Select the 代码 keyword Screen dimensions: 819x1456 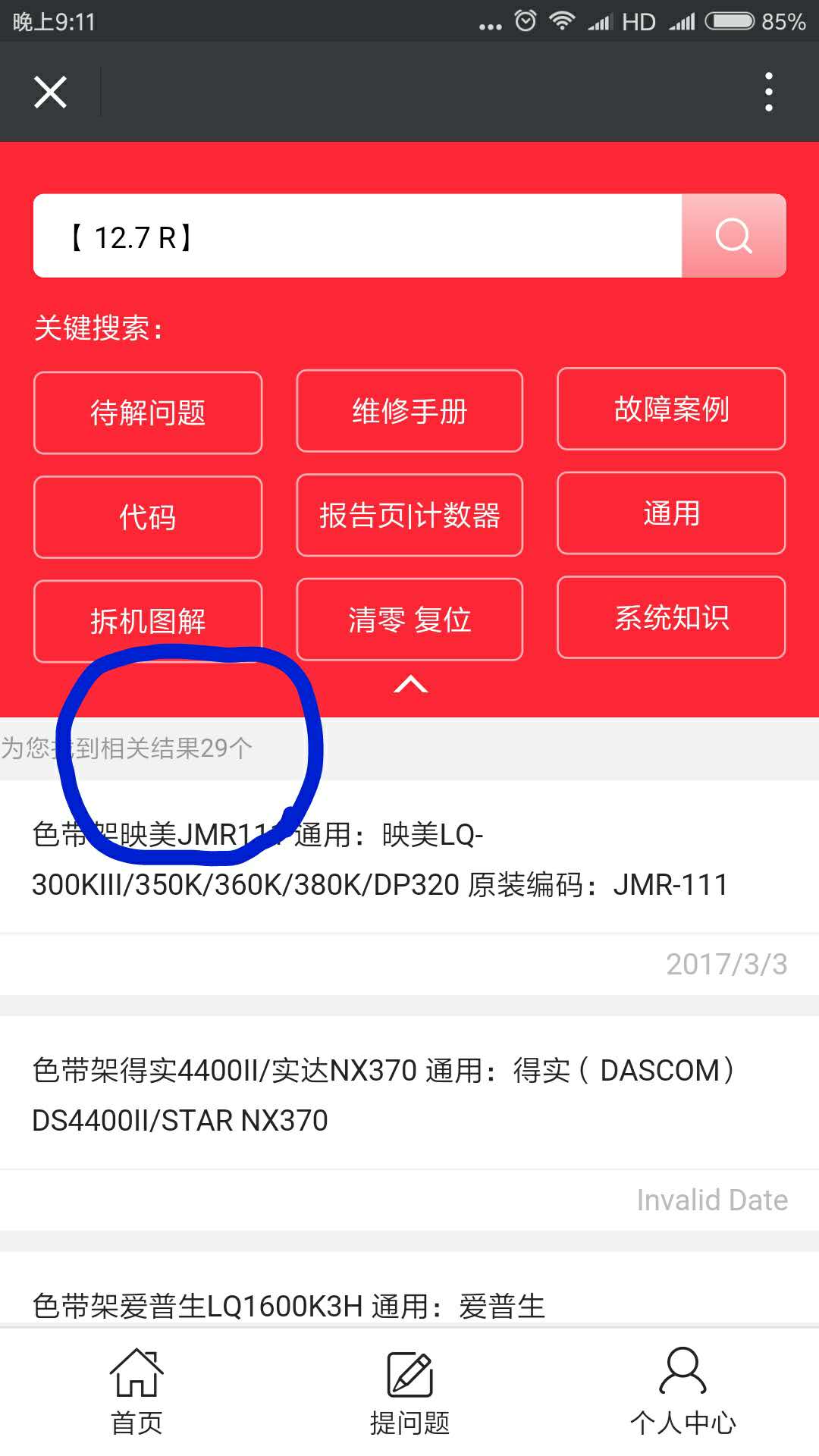[147, 516]
